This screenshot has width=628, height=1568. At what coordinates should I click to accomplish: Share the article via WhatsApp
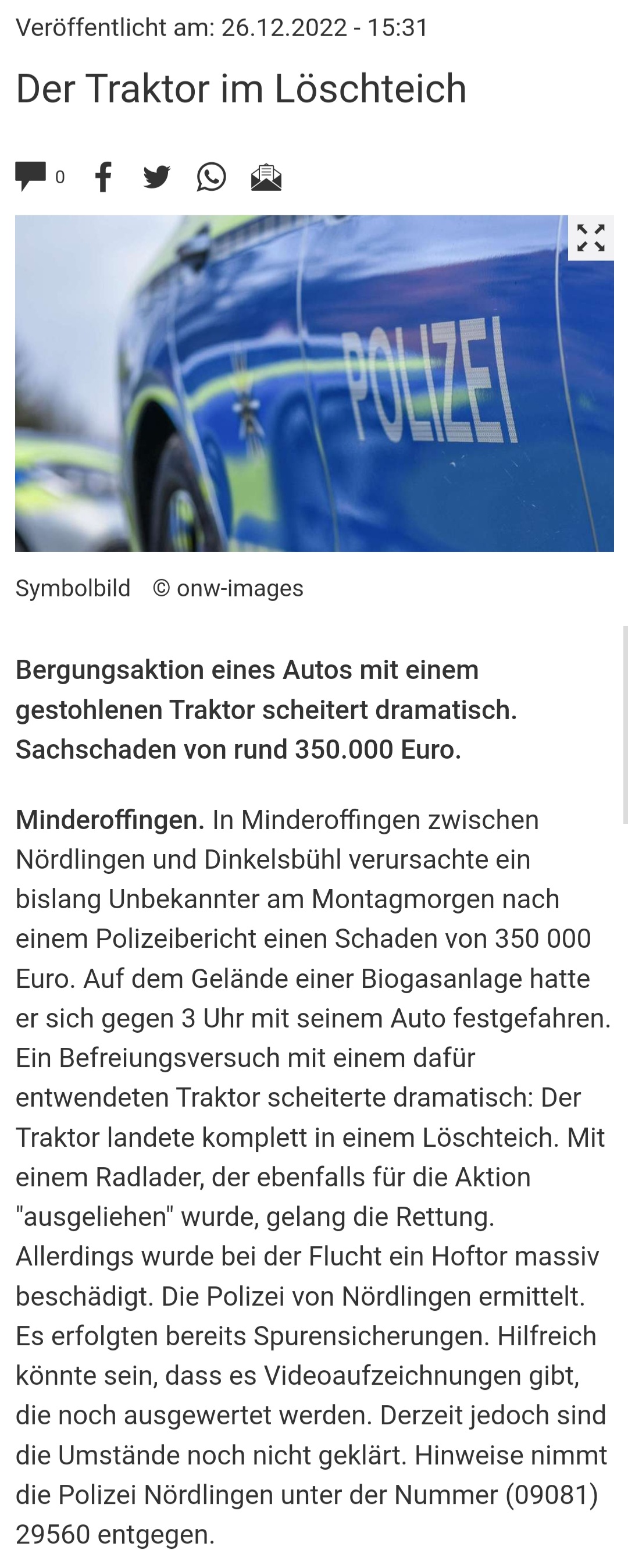click(211, 177)
